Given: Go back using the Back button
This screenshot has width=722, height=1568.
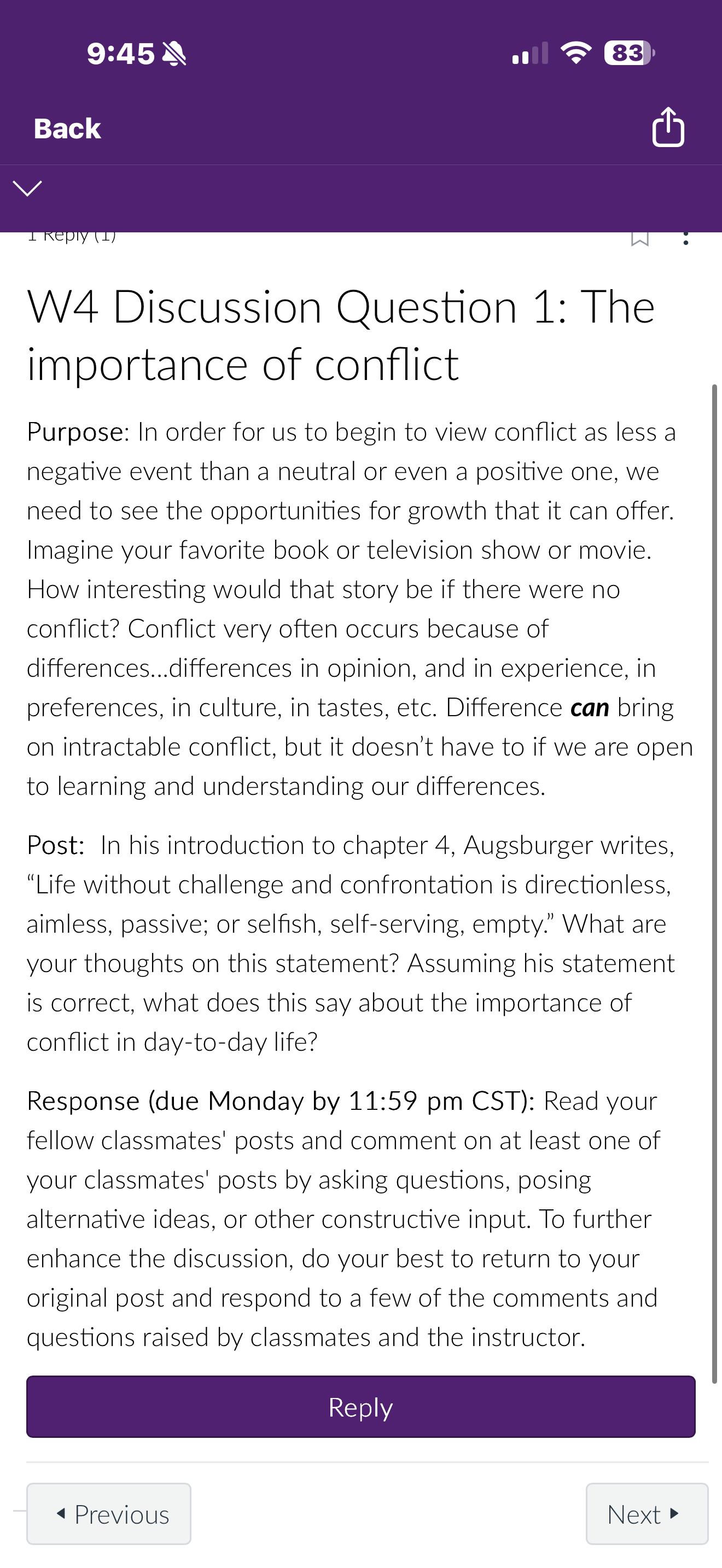Looking at the screenshot, I should [x=67, y=128].
